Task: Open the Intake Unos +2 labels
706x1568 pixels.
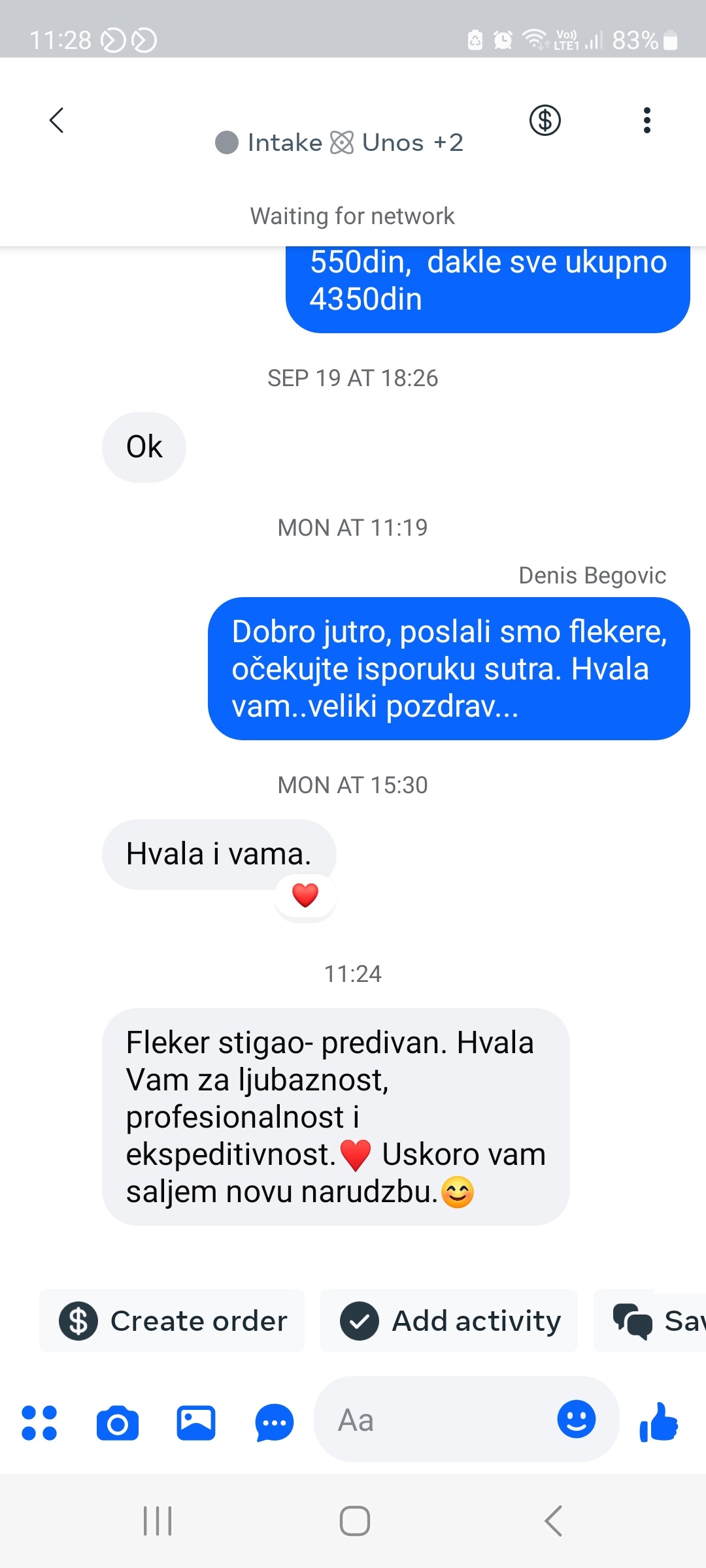Action: pos(339,142)
